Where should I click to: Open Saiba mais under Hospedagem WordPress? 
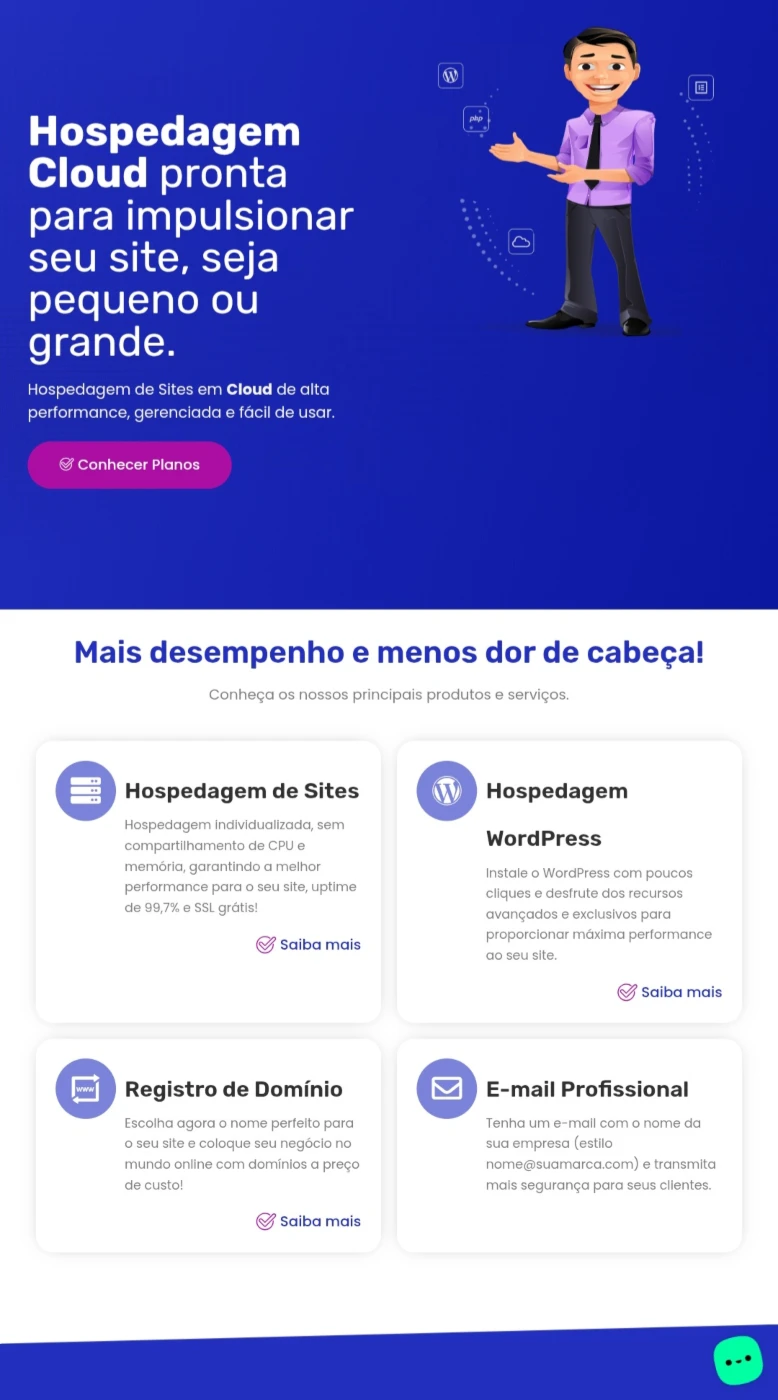[669, 992]
